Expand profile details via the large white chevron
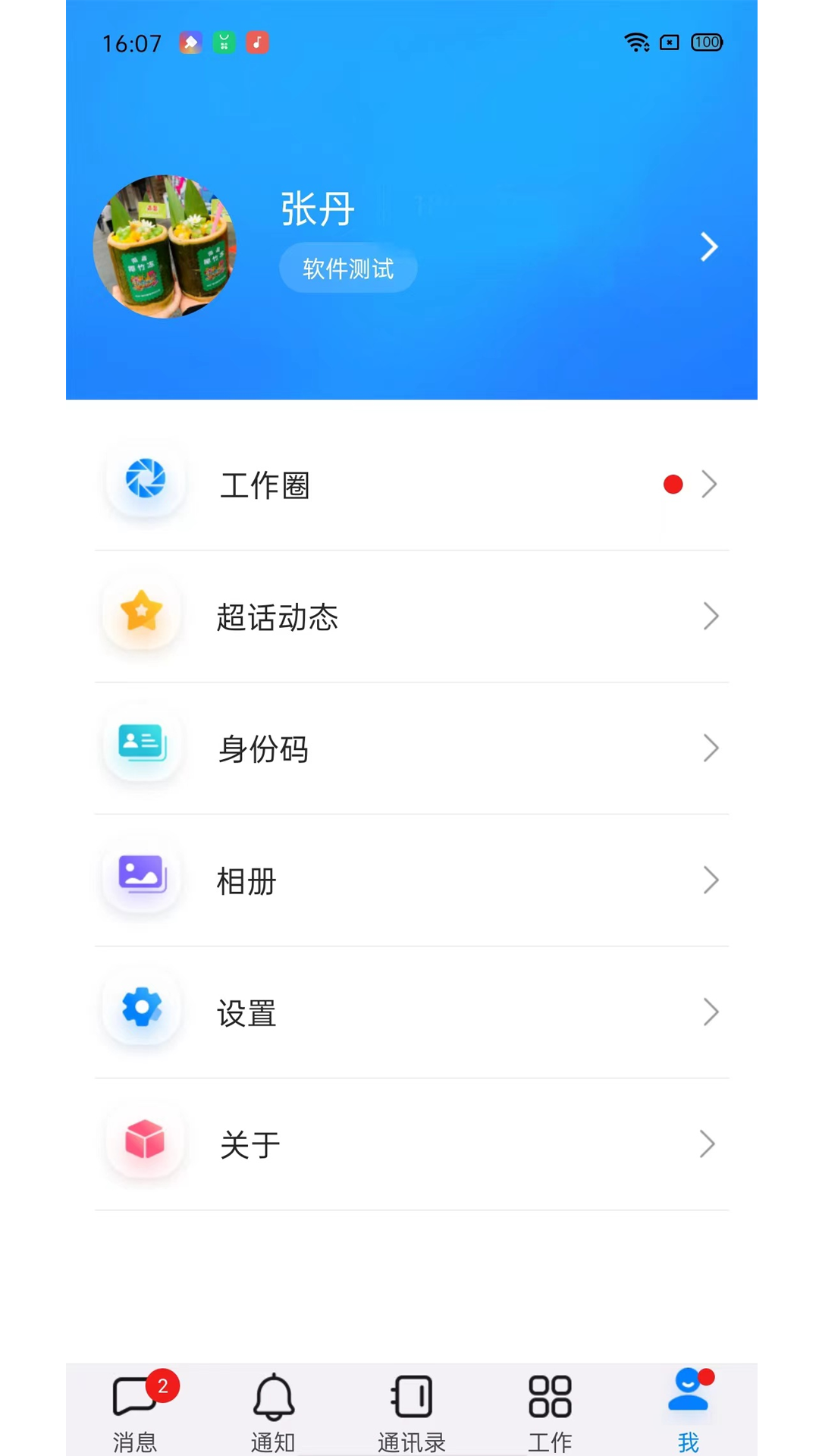The height and width of the screenshot is (1456, 819). (x=708, y=246)
